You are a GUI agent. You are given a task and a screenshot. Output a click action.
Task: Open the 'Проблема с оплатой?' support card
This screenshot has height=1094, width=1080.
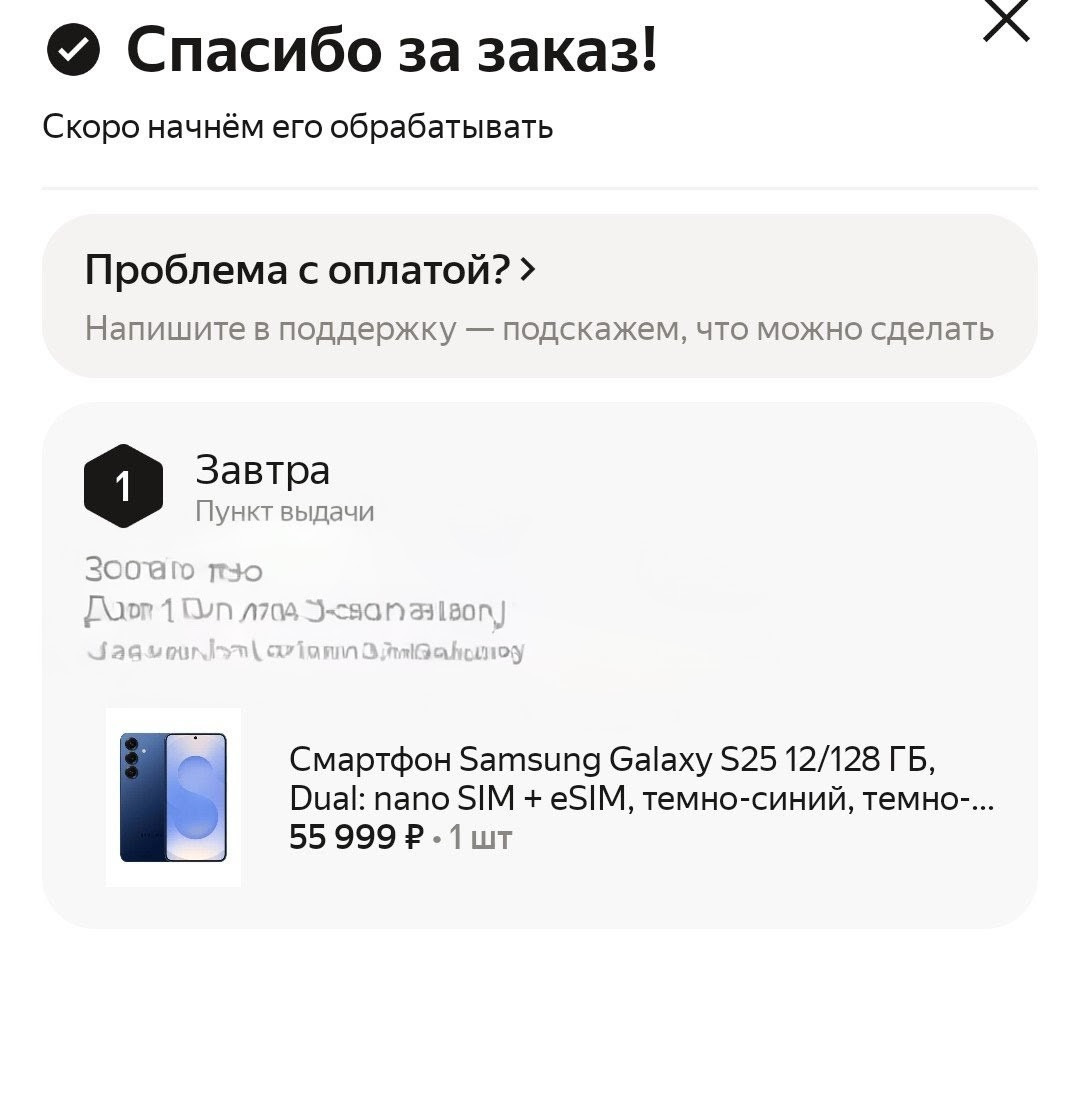click(539, 297)
